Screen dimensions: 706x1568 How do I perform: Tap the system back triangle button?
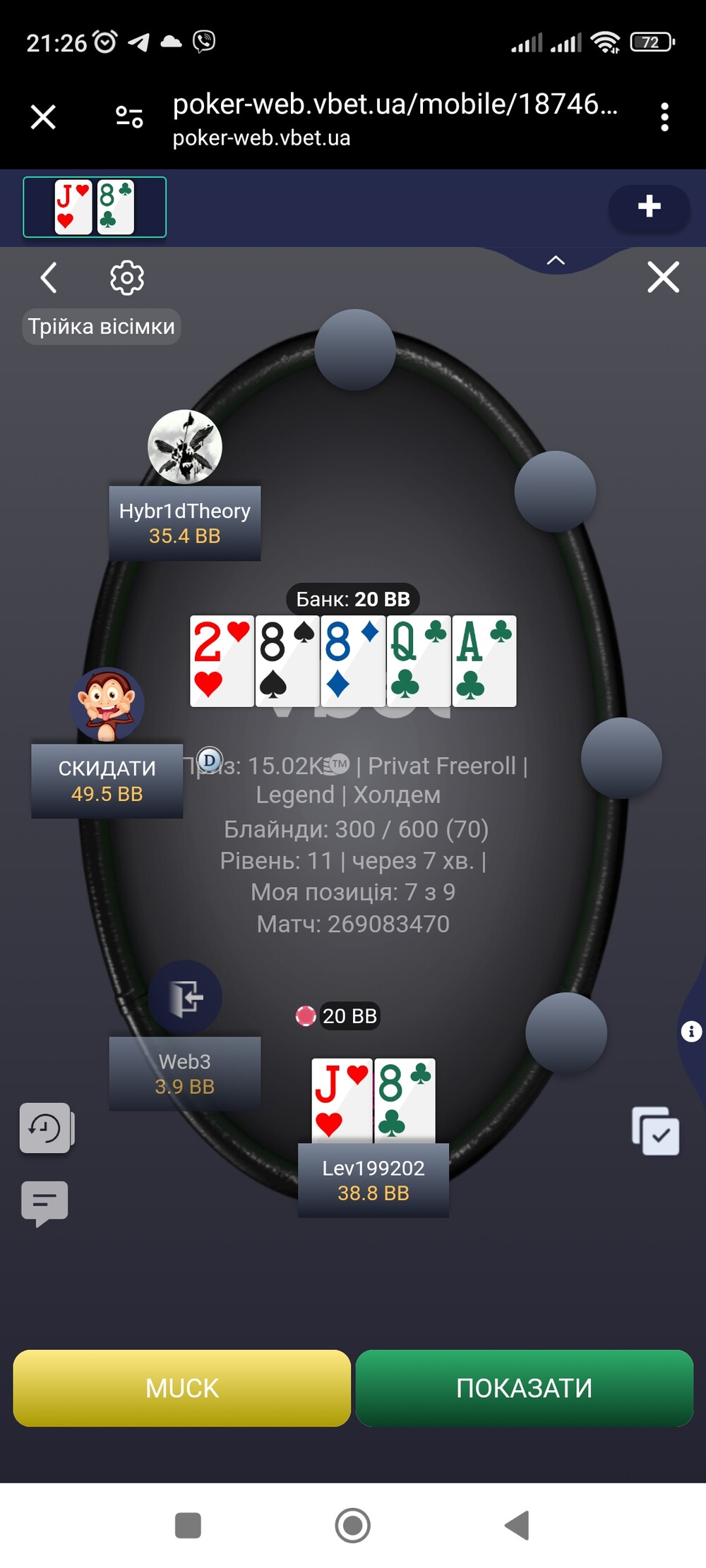[517, 1525]
